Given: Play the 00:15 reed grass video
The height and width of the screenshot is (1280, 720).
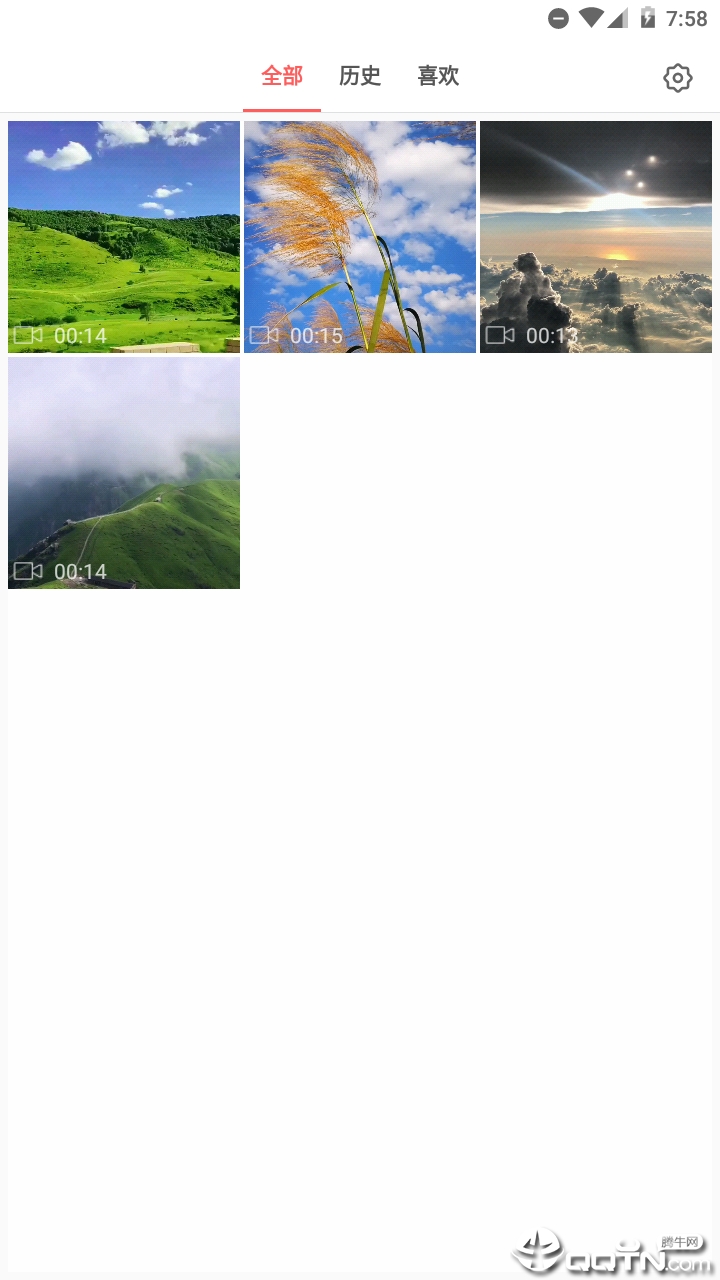Looking at the screenshot, I should coord(360,237).
